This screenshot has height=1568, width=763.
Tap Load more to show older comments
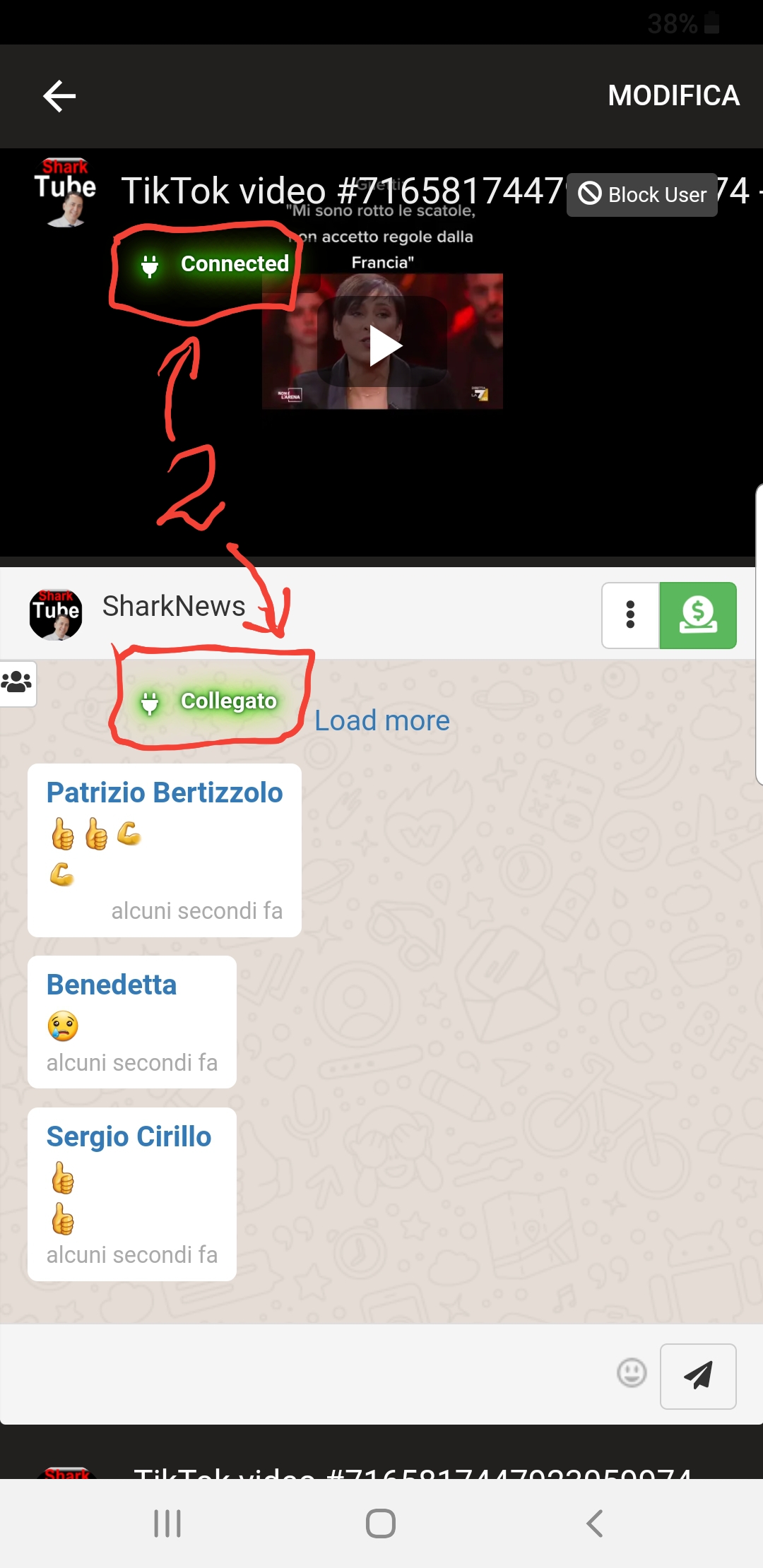tap(383, 720)
